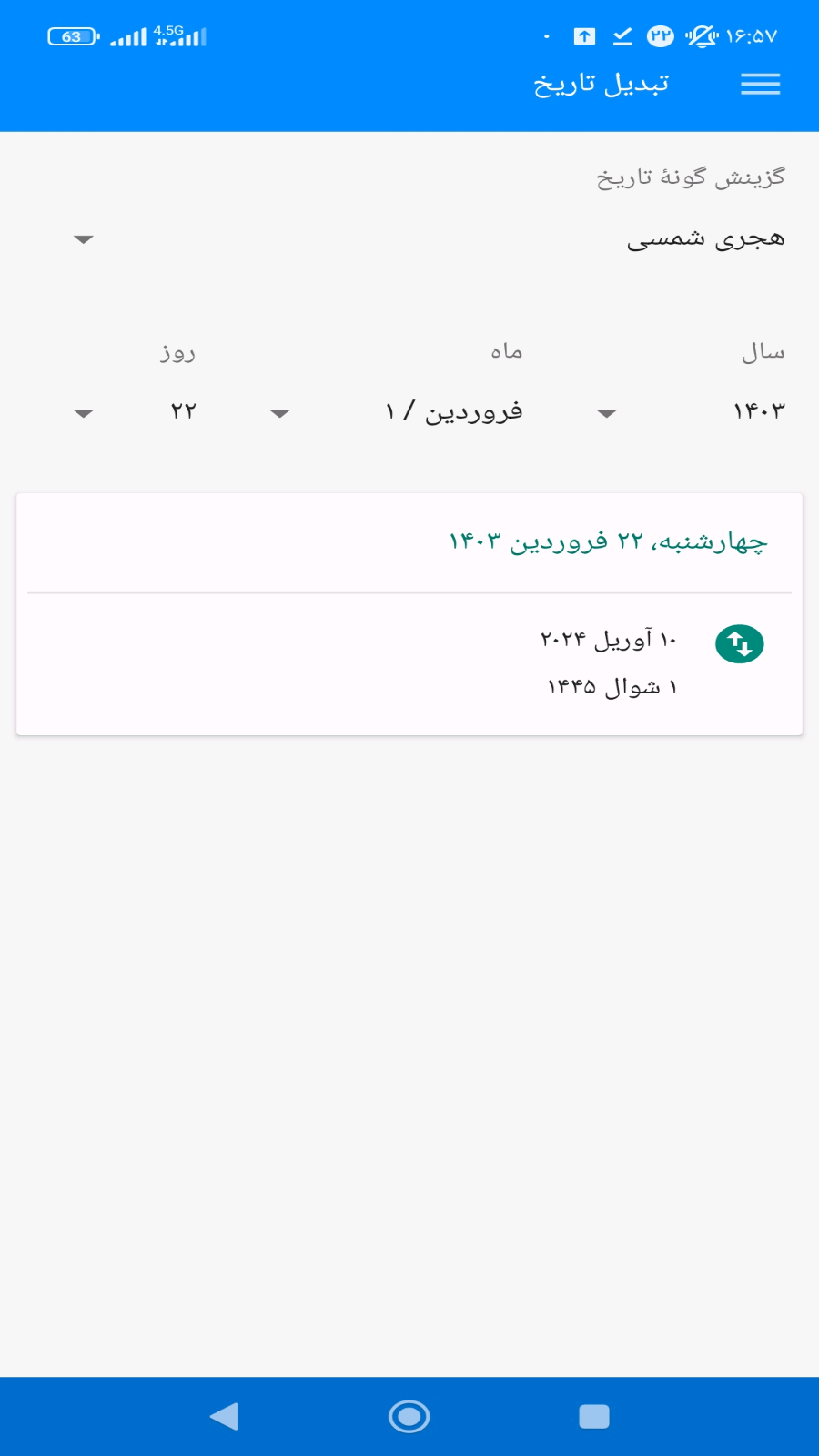Screen dimensions: 819x1456
Task: Open the year dropdown showing ۱۴۰۳
Action: [x=692, y=412]
